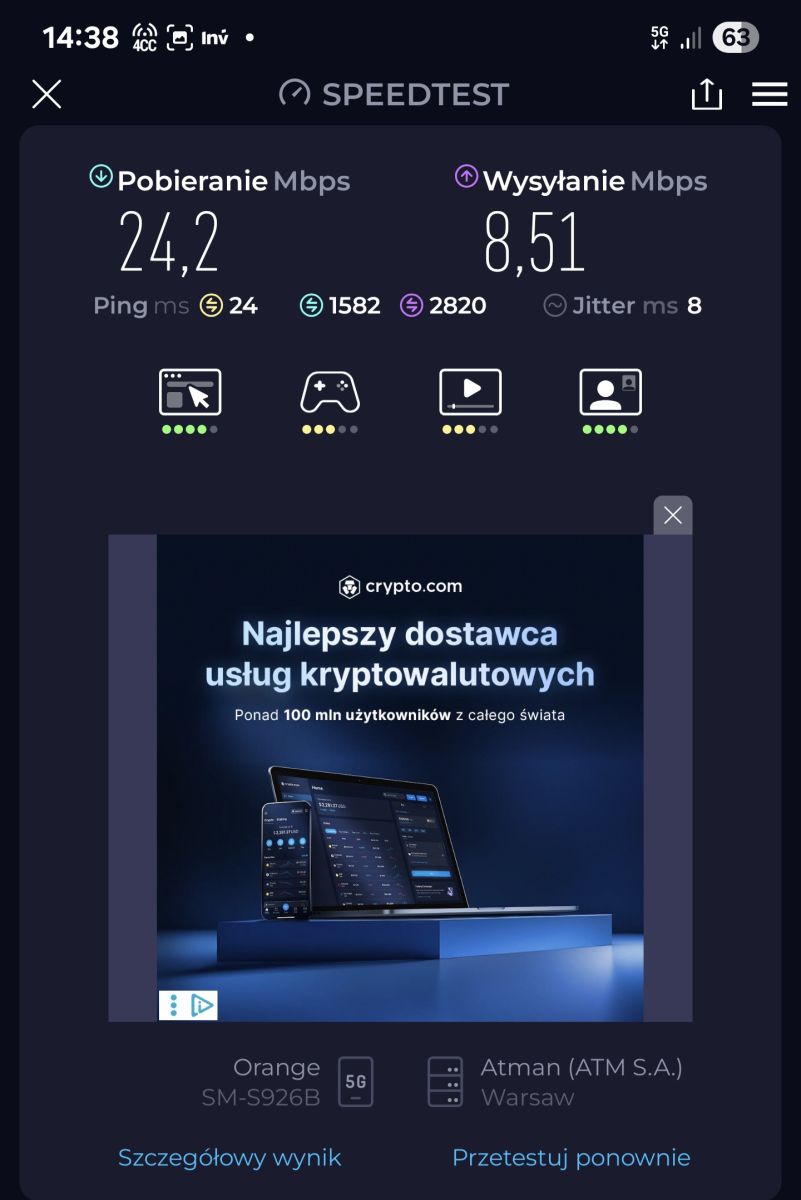801x1200 pixels.
Task: Click the purple latency icon showing 2820
Action: tap(409, 305)
